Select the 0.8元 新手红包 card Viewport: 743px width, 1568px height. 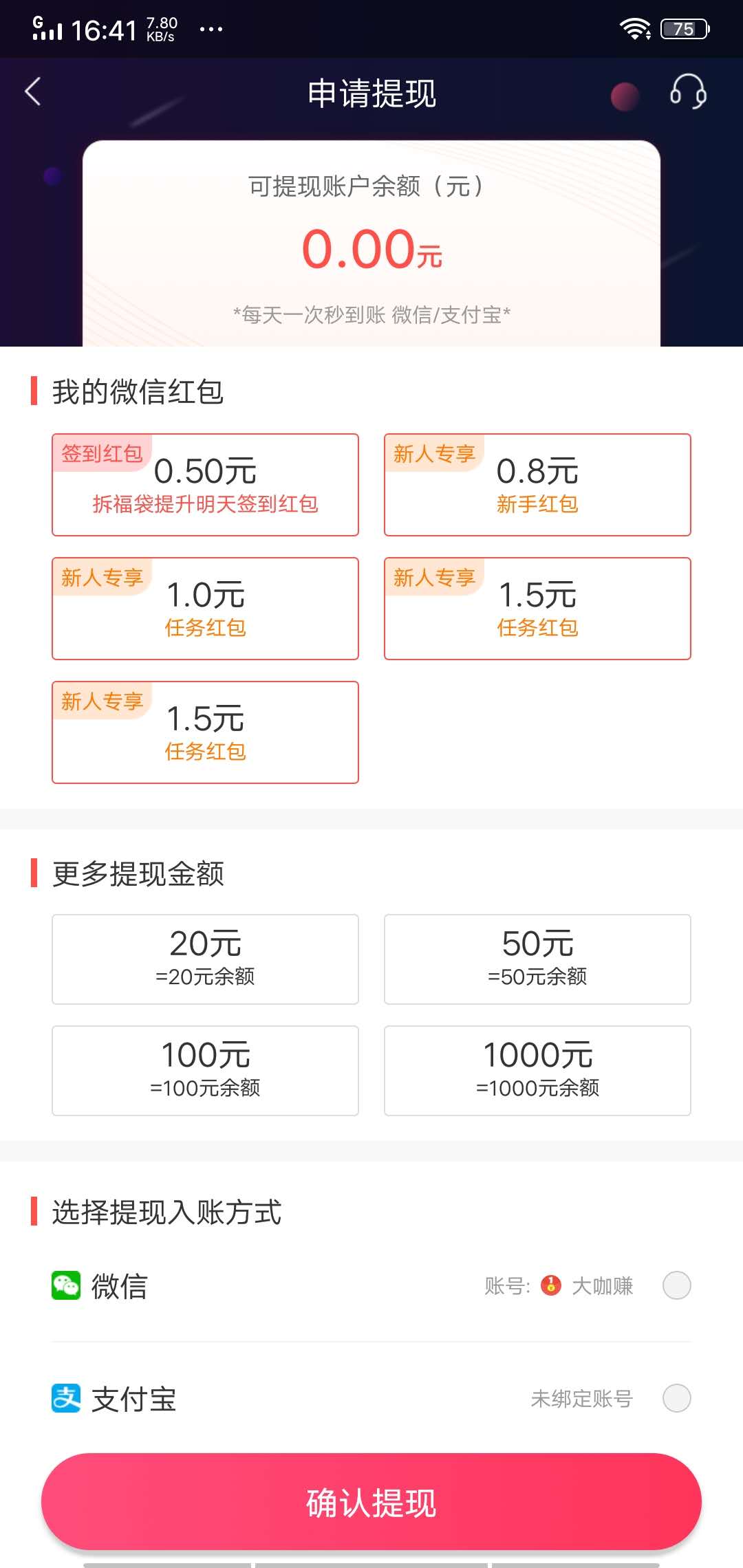tap(537, 485)
